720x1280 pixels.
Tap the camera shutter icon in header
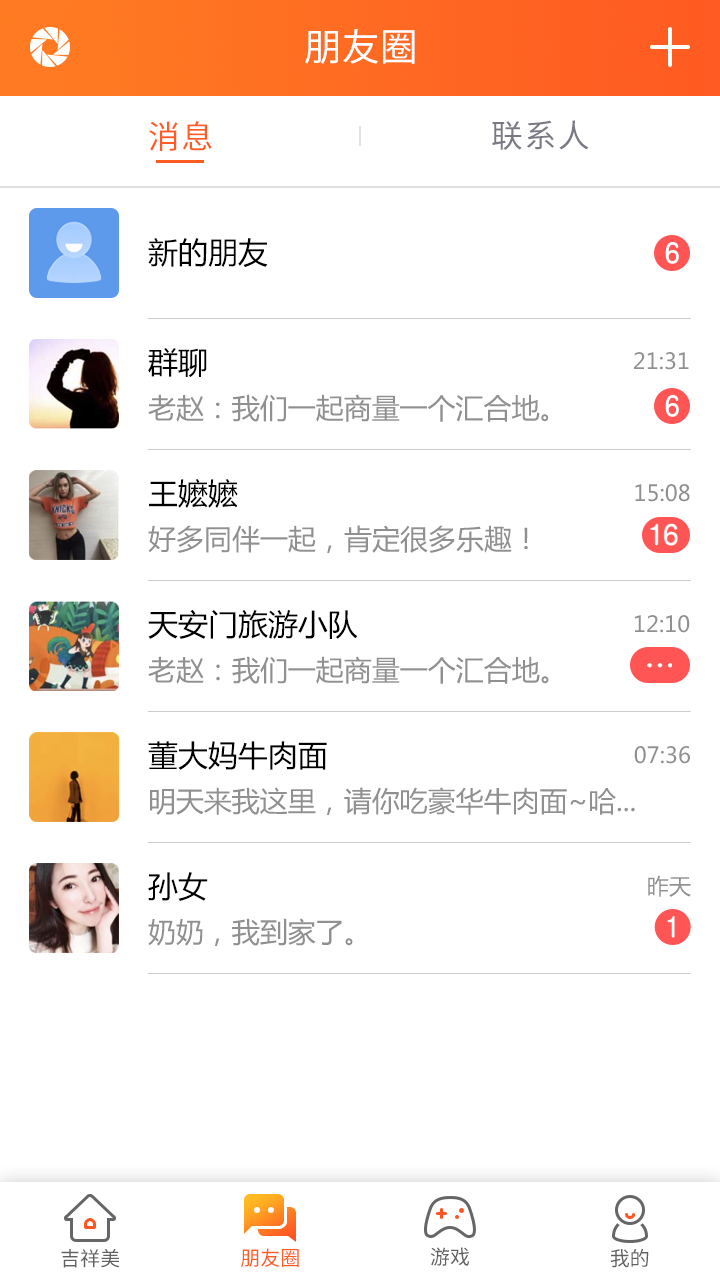pos(50,47)
